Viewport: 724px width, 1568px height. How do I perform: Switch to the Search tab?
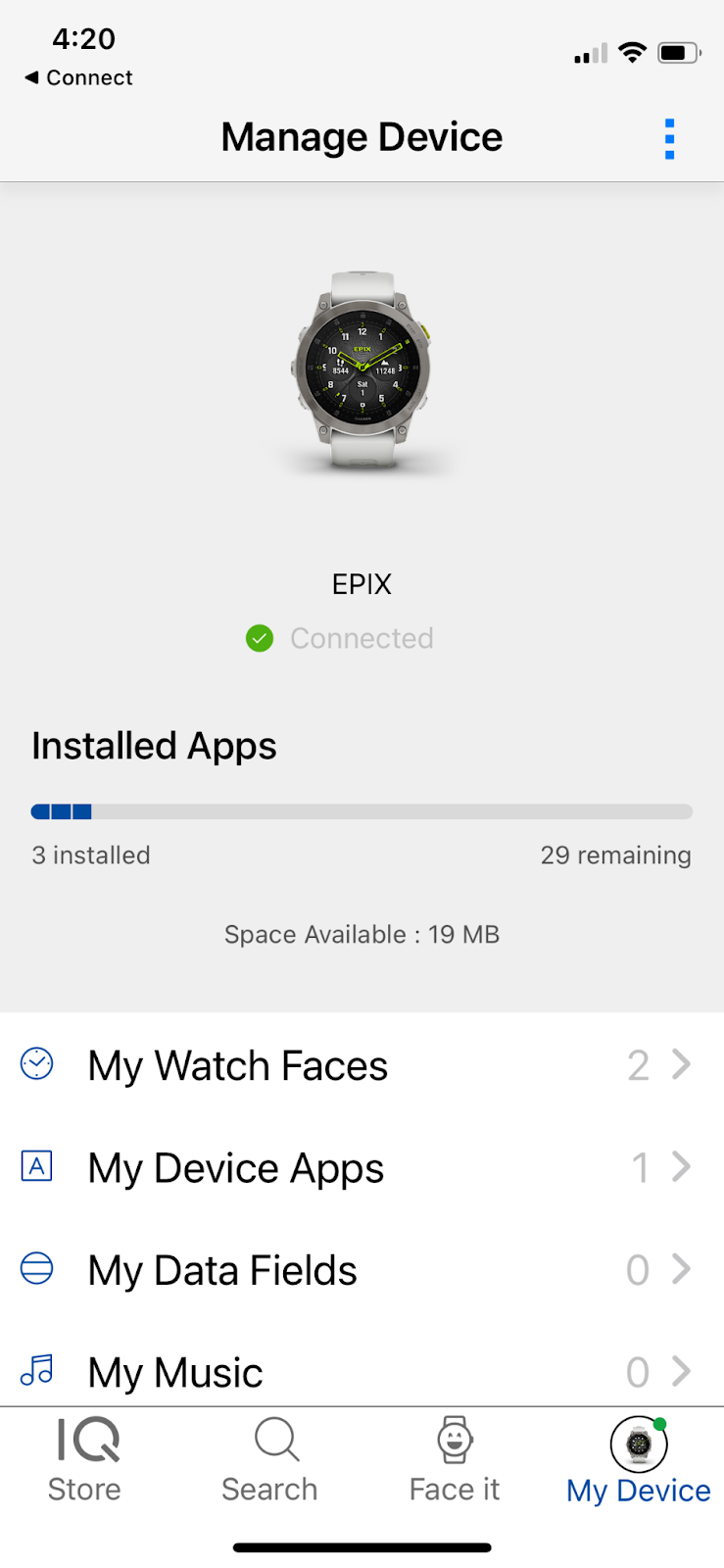[x=270, y=1460]
